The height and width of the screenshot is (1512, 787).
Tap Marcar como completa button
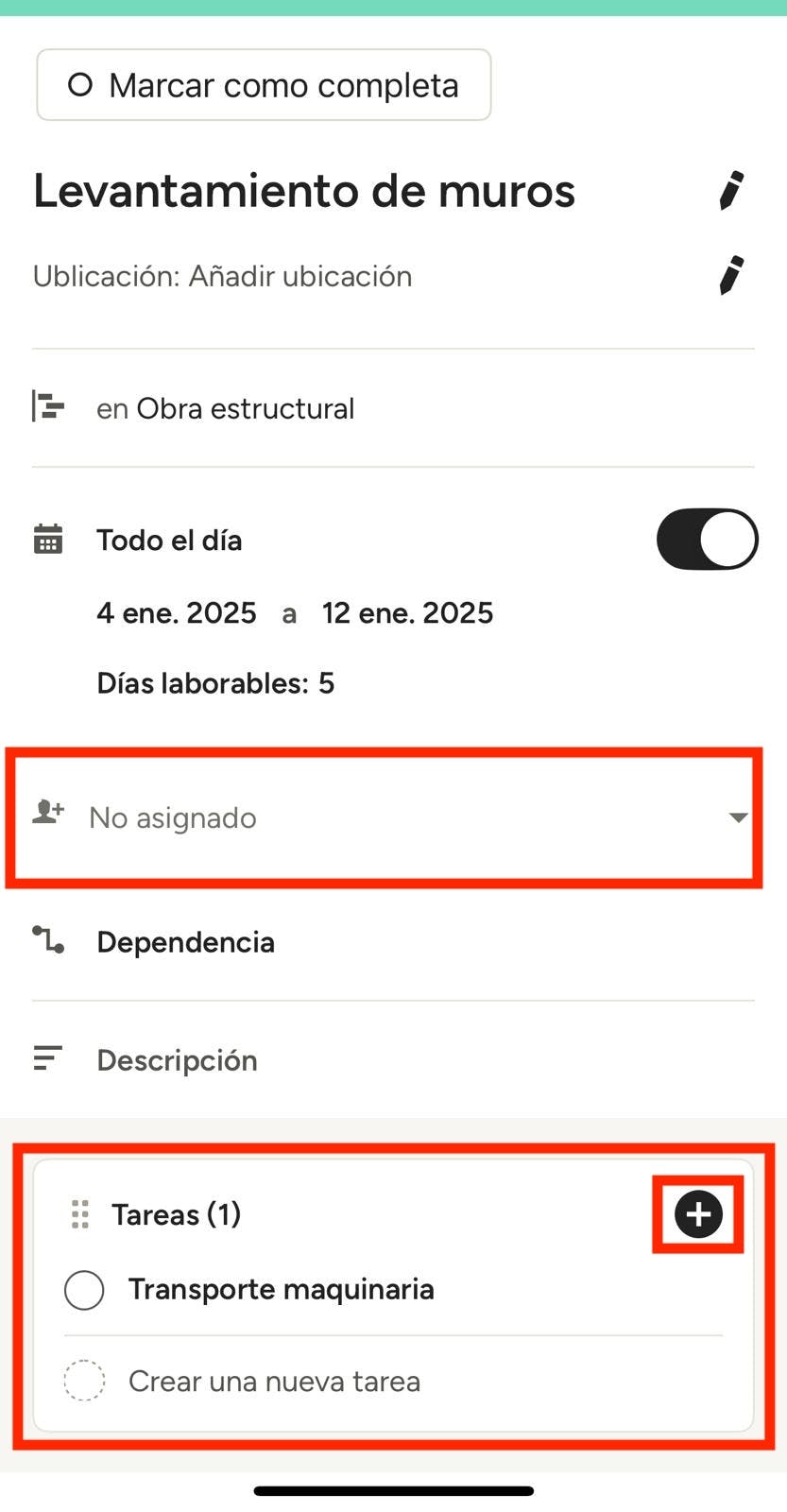click(264, 85)
